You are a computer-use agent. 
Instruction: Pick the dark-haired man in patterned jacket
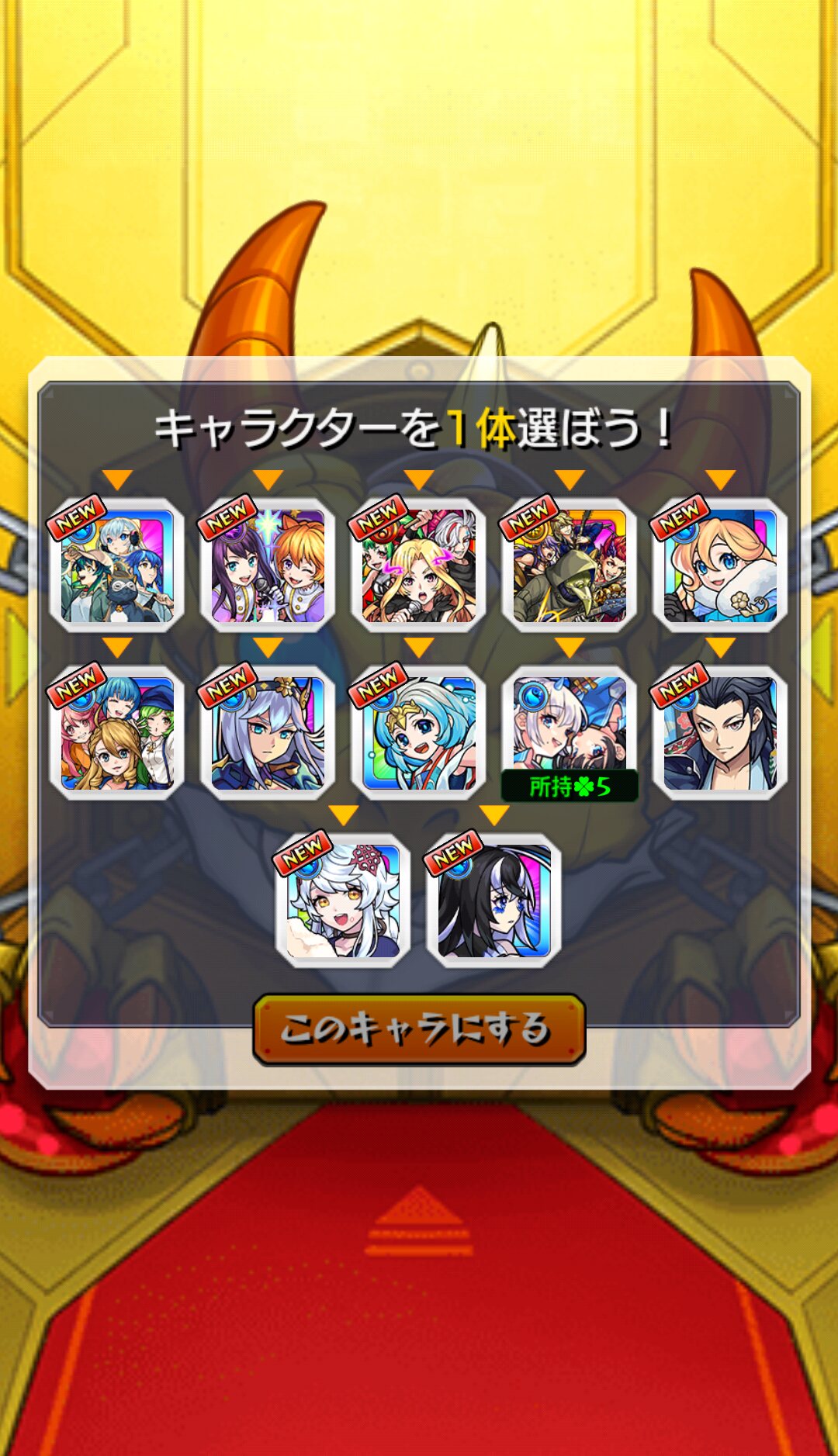pos(720,733)
